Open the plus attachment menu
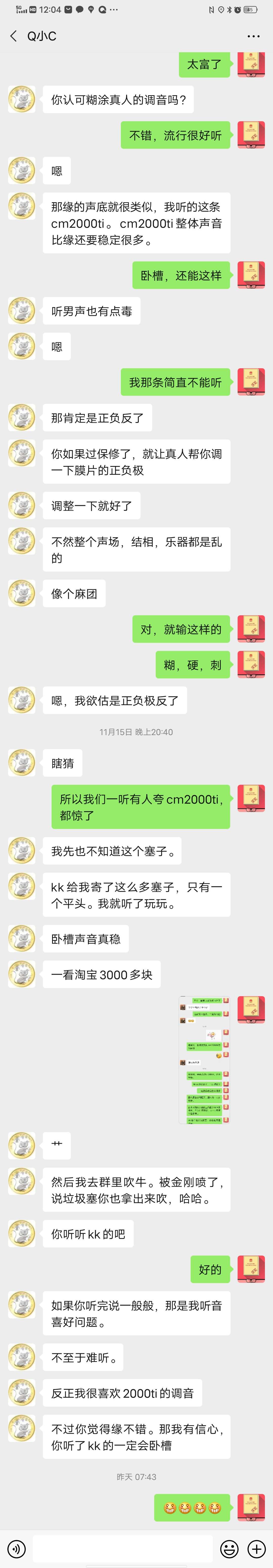Image resolution: width=273 pixels, height=1568 pixels. click(257, 1549)
